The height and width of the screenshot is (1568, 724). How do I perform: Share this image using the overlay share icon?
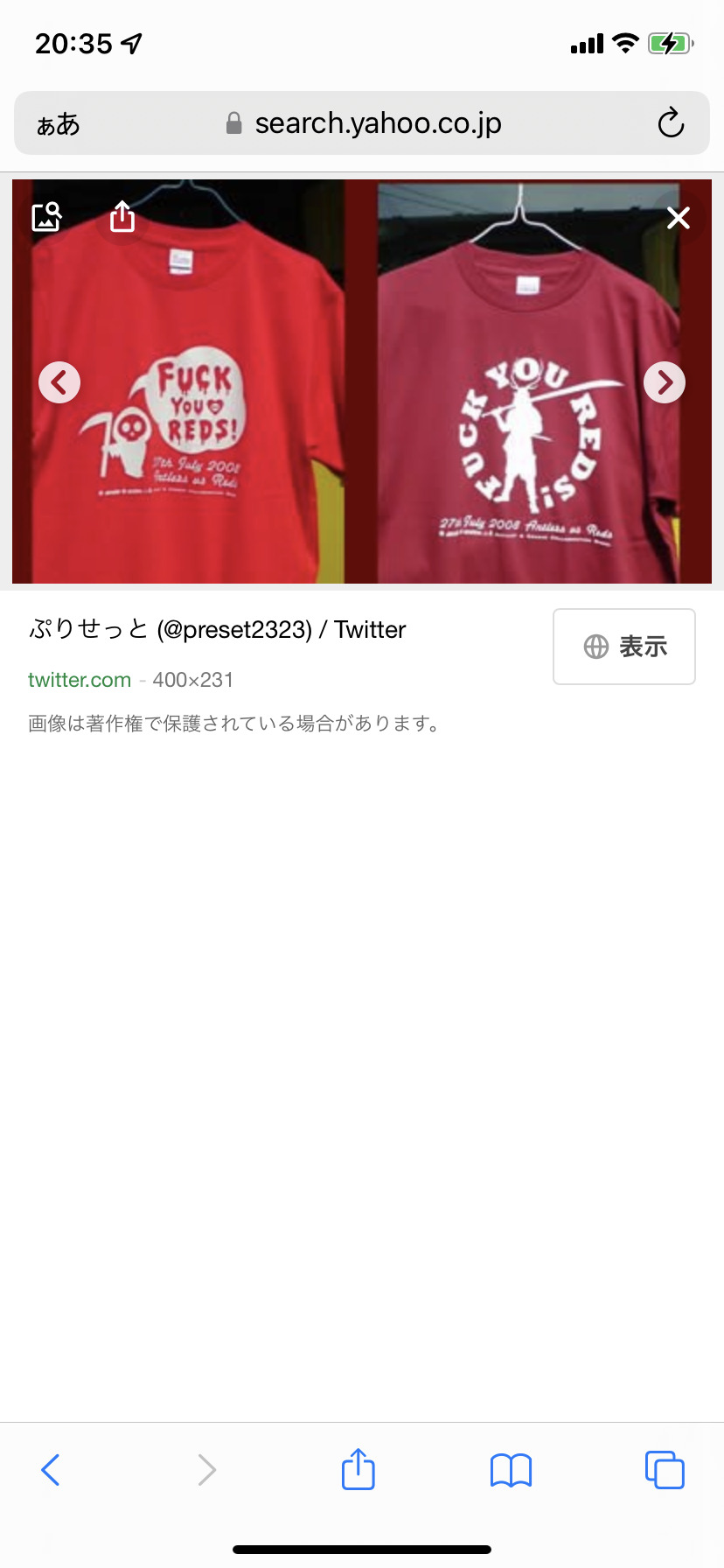[x=122, y=216]
